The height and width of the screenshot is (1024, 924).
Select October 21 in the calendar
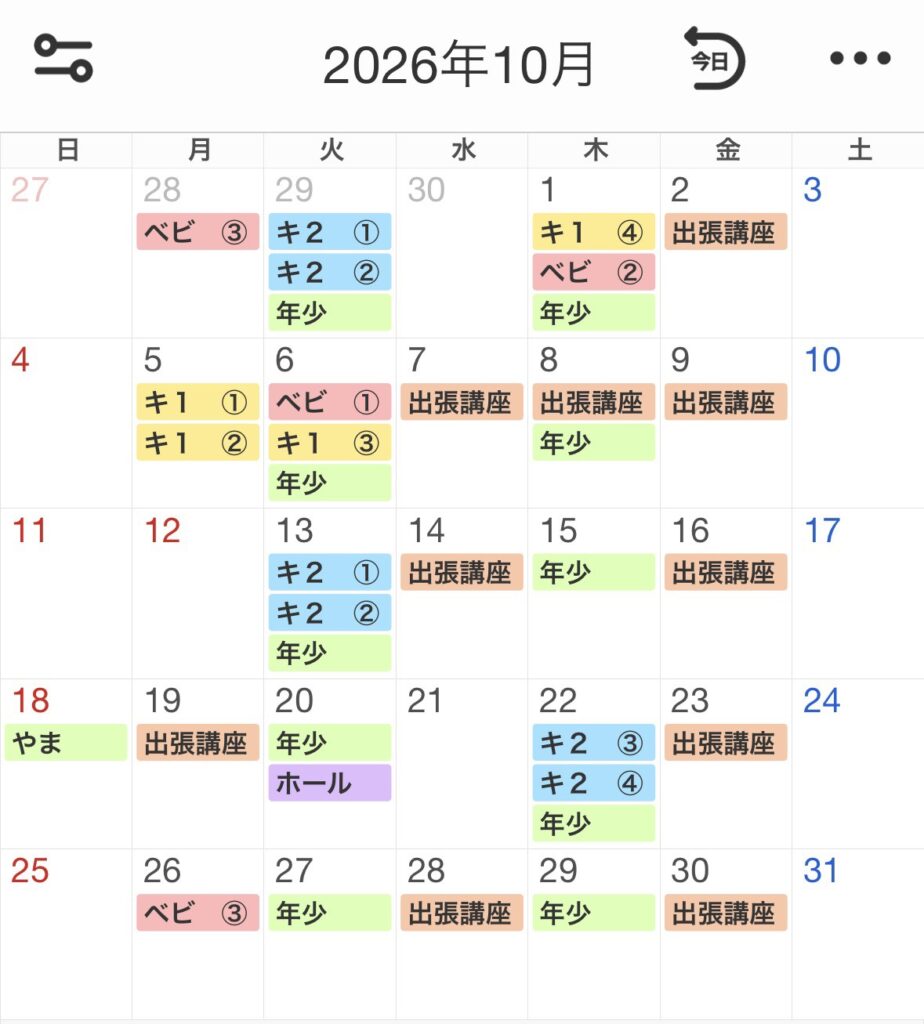[462, 763]
